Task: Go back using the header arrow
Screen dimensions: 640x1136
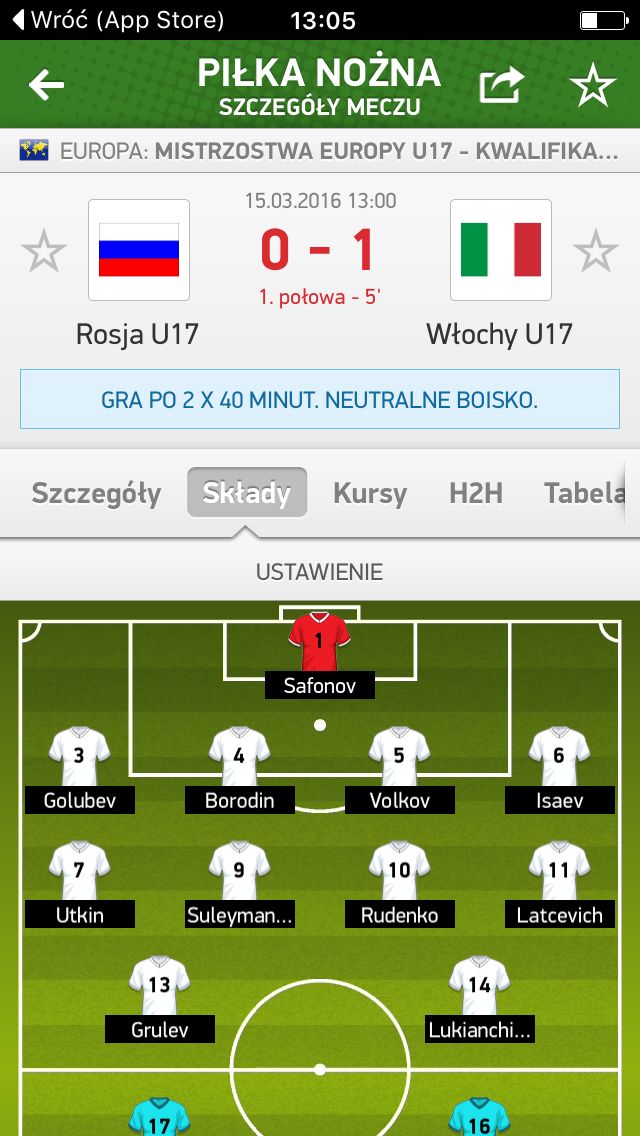Action: tap(46, 85)
